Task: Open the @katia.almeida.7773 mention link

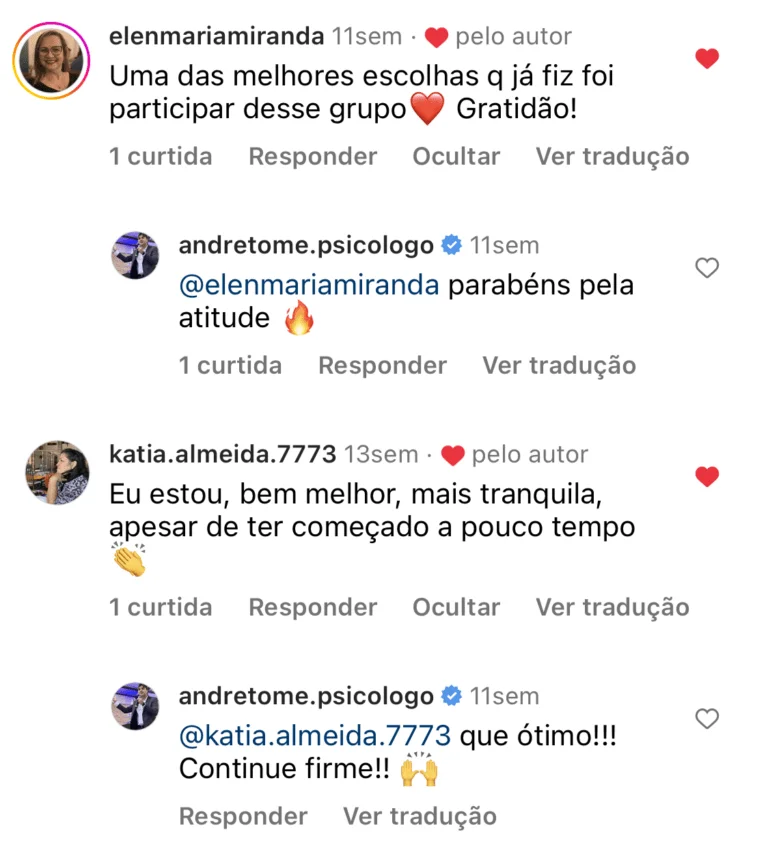Action: (x=315, y=737)
